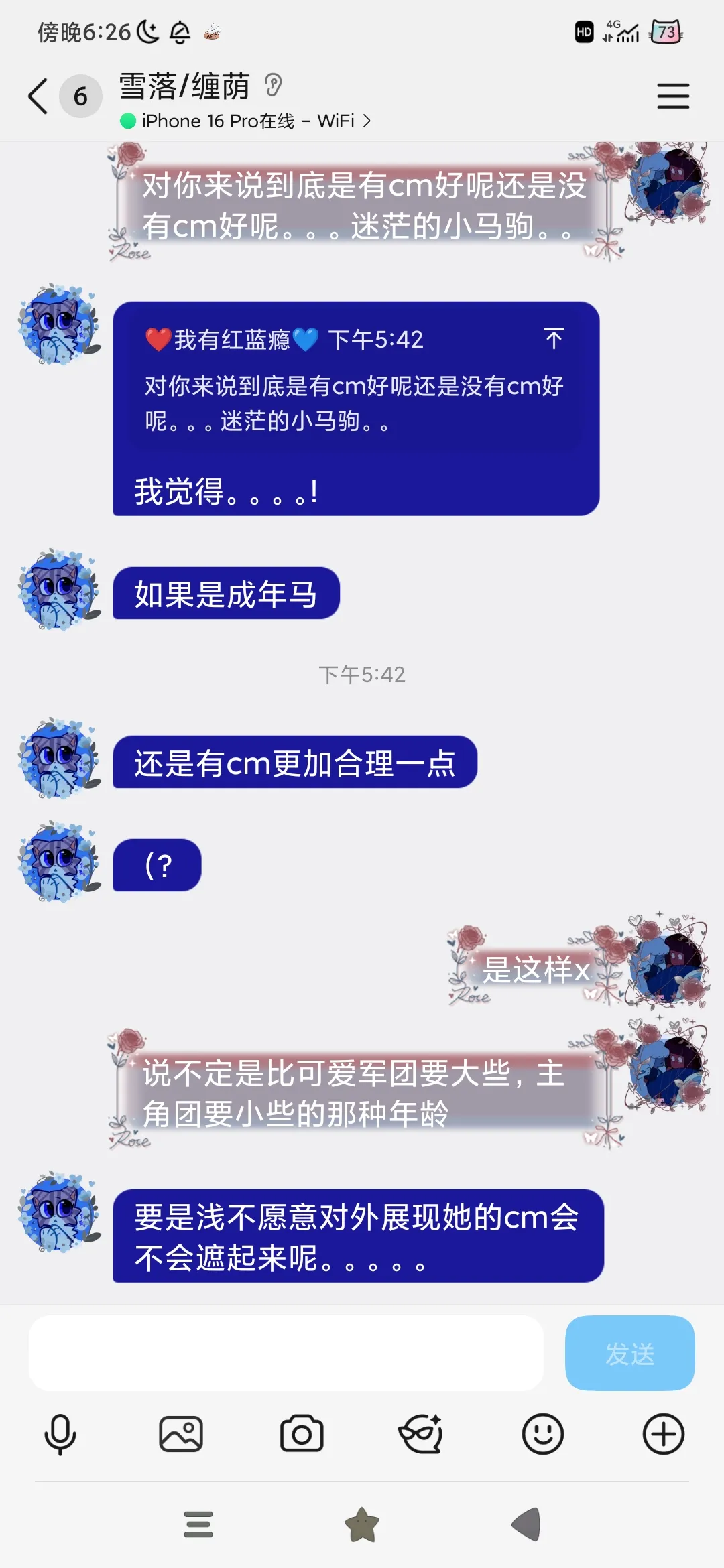Viewport: 724px width, 1568px height.
Task: Tap the earpiece mode icon beside contact name
Action: point(273,86)
